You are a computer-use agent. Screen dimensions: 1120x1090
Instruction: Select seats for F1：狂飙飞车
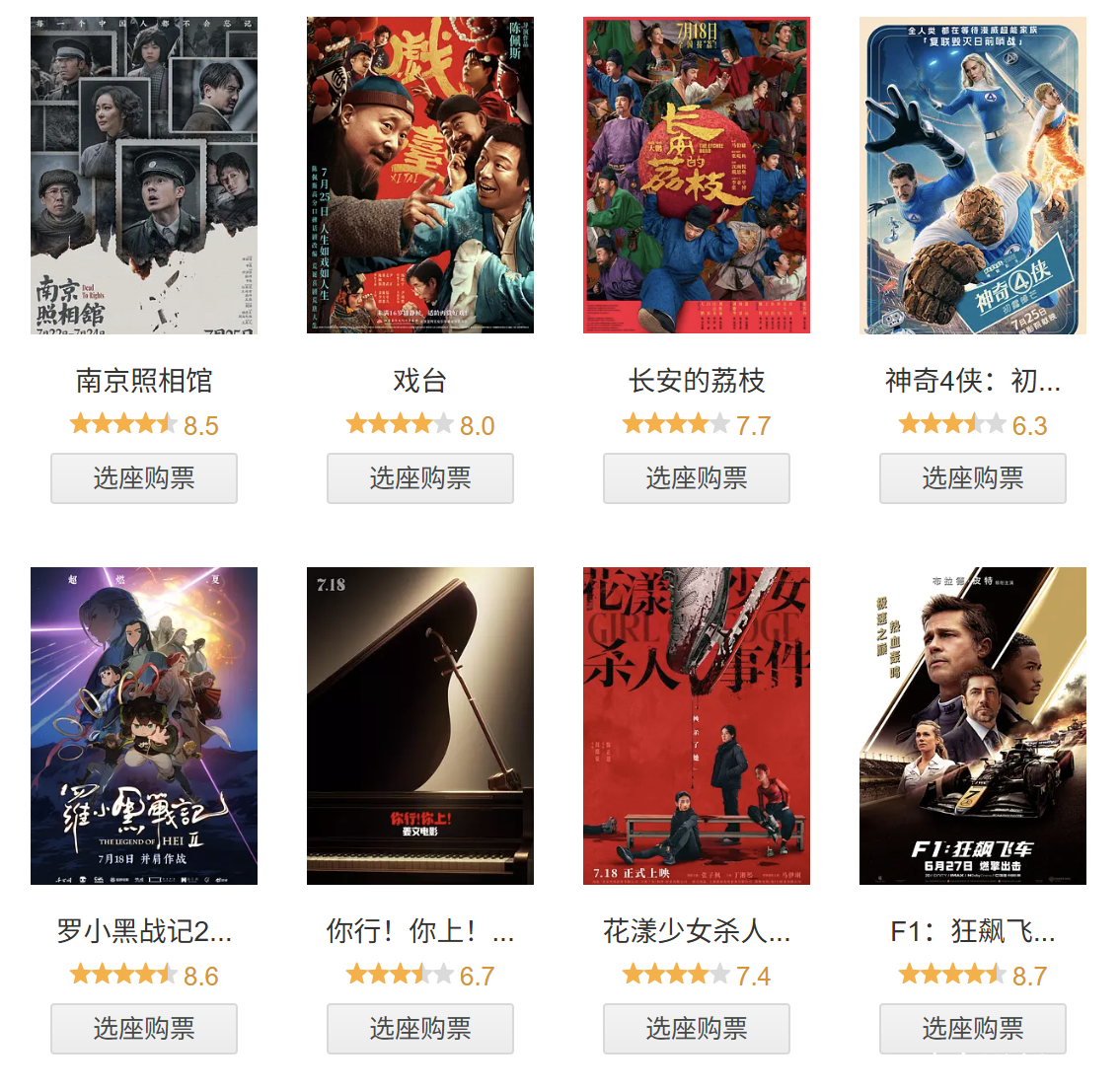pos(973,1029)
